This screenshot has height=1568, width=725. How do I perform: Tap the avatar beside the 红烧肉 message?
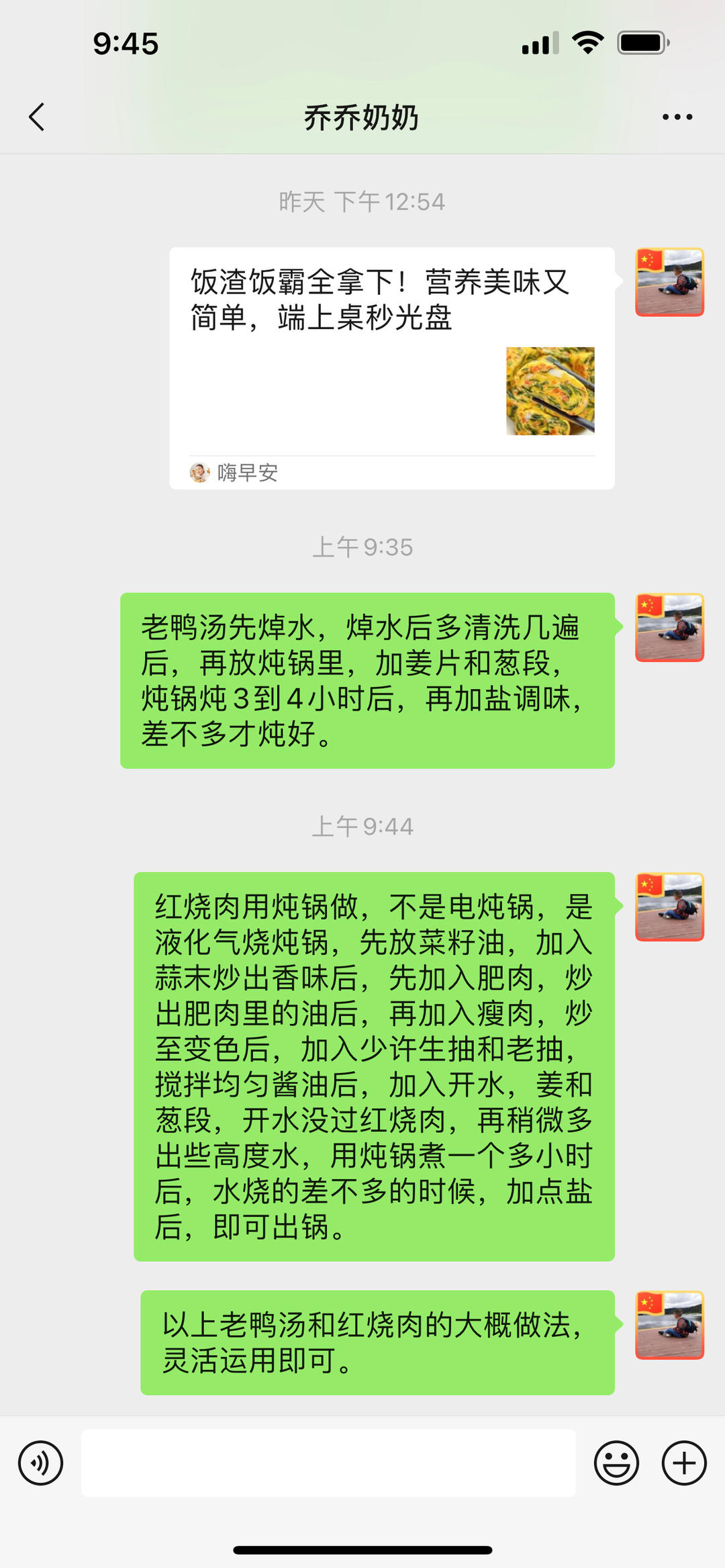[x=669, y=907]
